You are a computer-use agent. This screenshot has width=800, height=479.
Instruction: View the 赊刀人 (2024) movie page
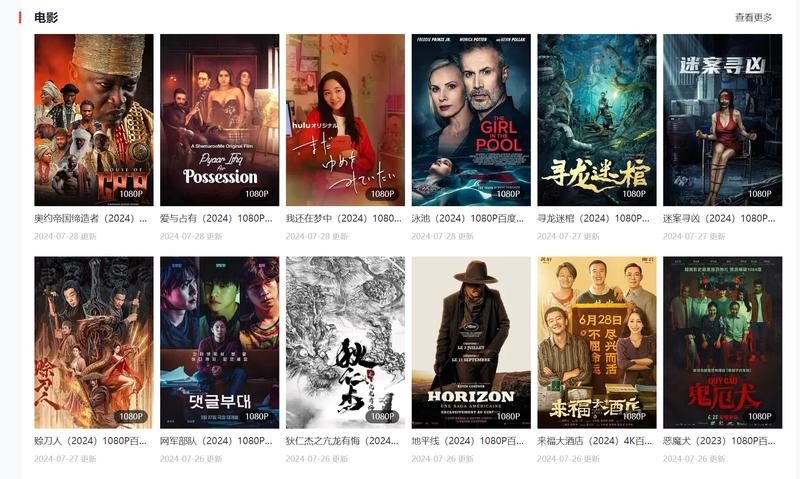click(94, 342)
